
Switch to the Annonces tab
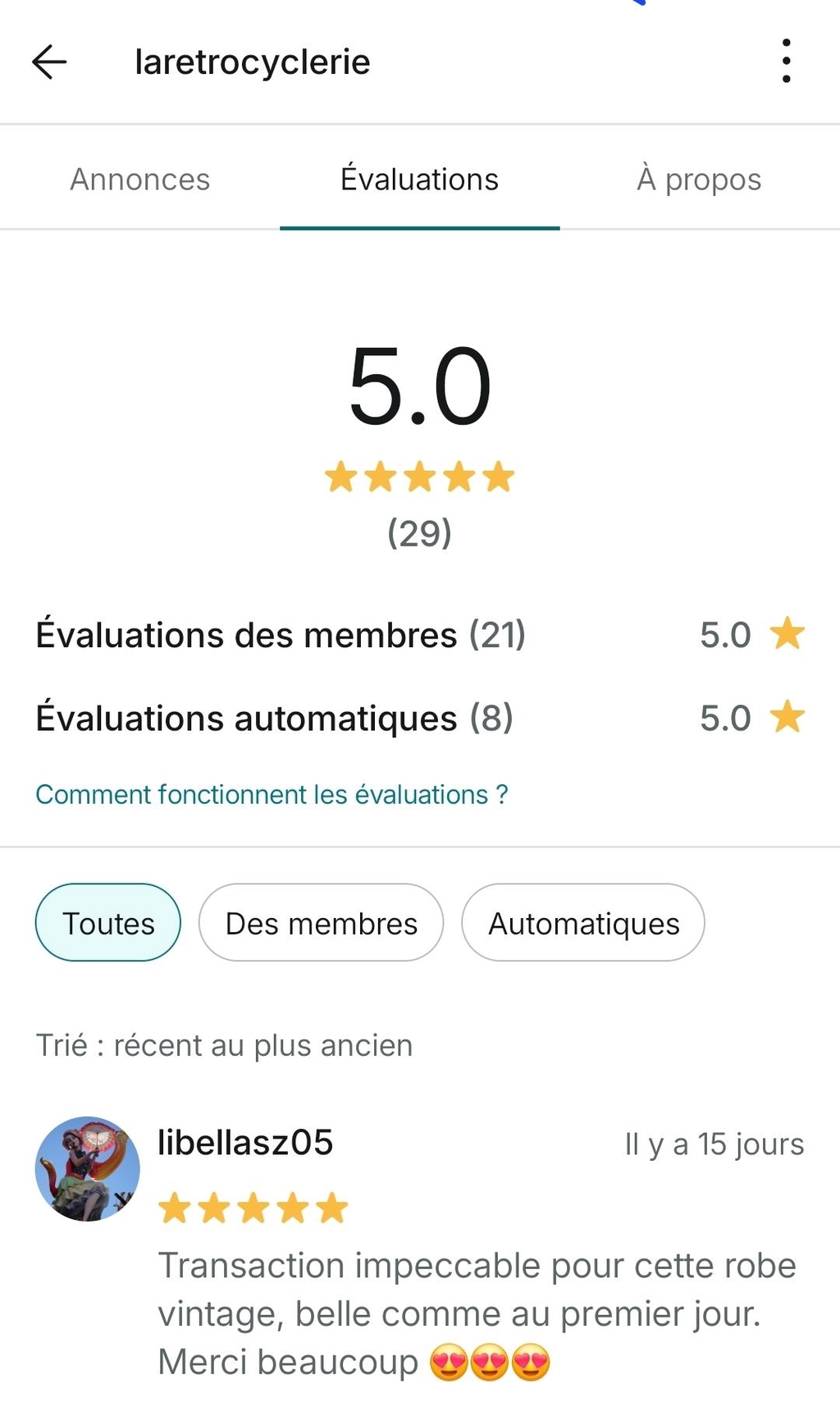click(140, 179)
